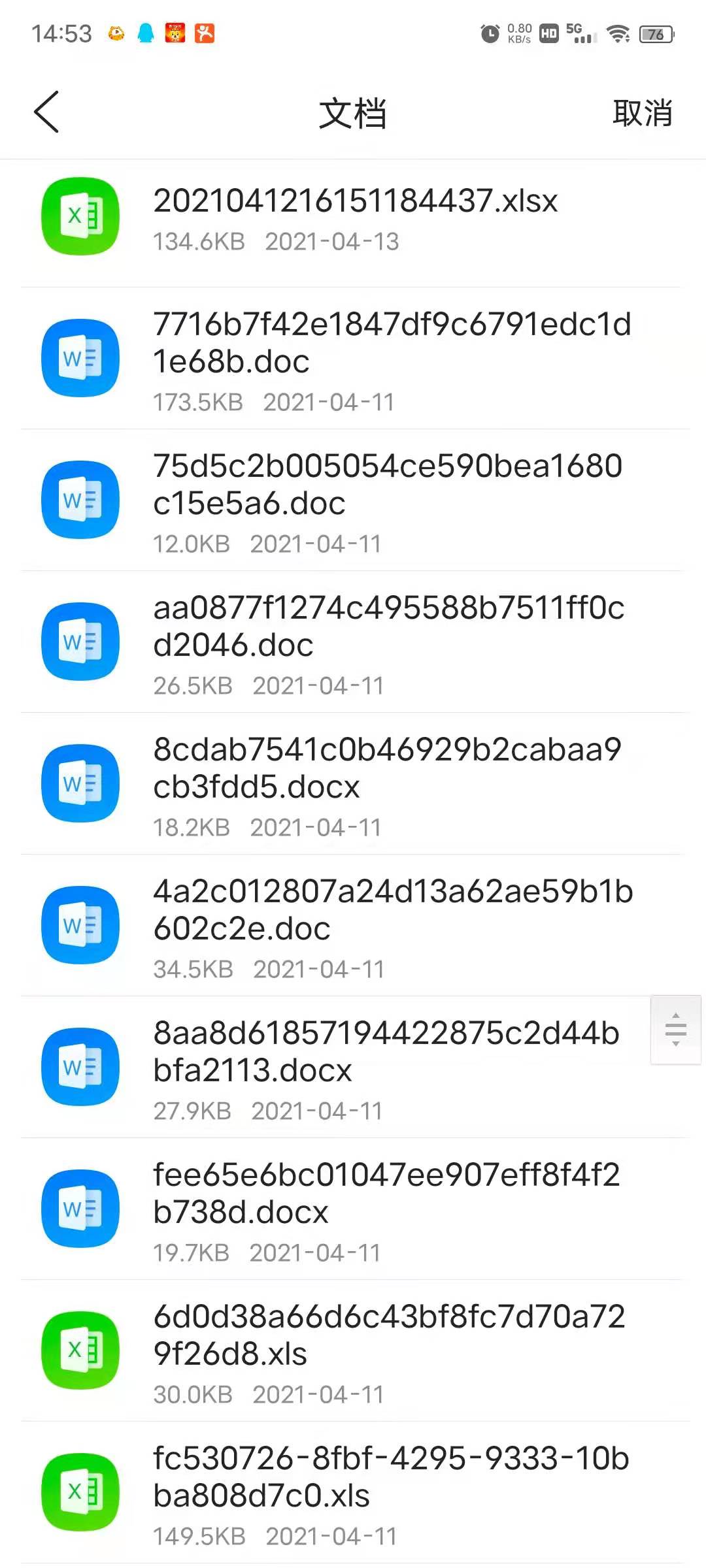Tap 取消 to cancel selection
The width and height of the screenshot is (706, 1568).
tap(642, 113)
